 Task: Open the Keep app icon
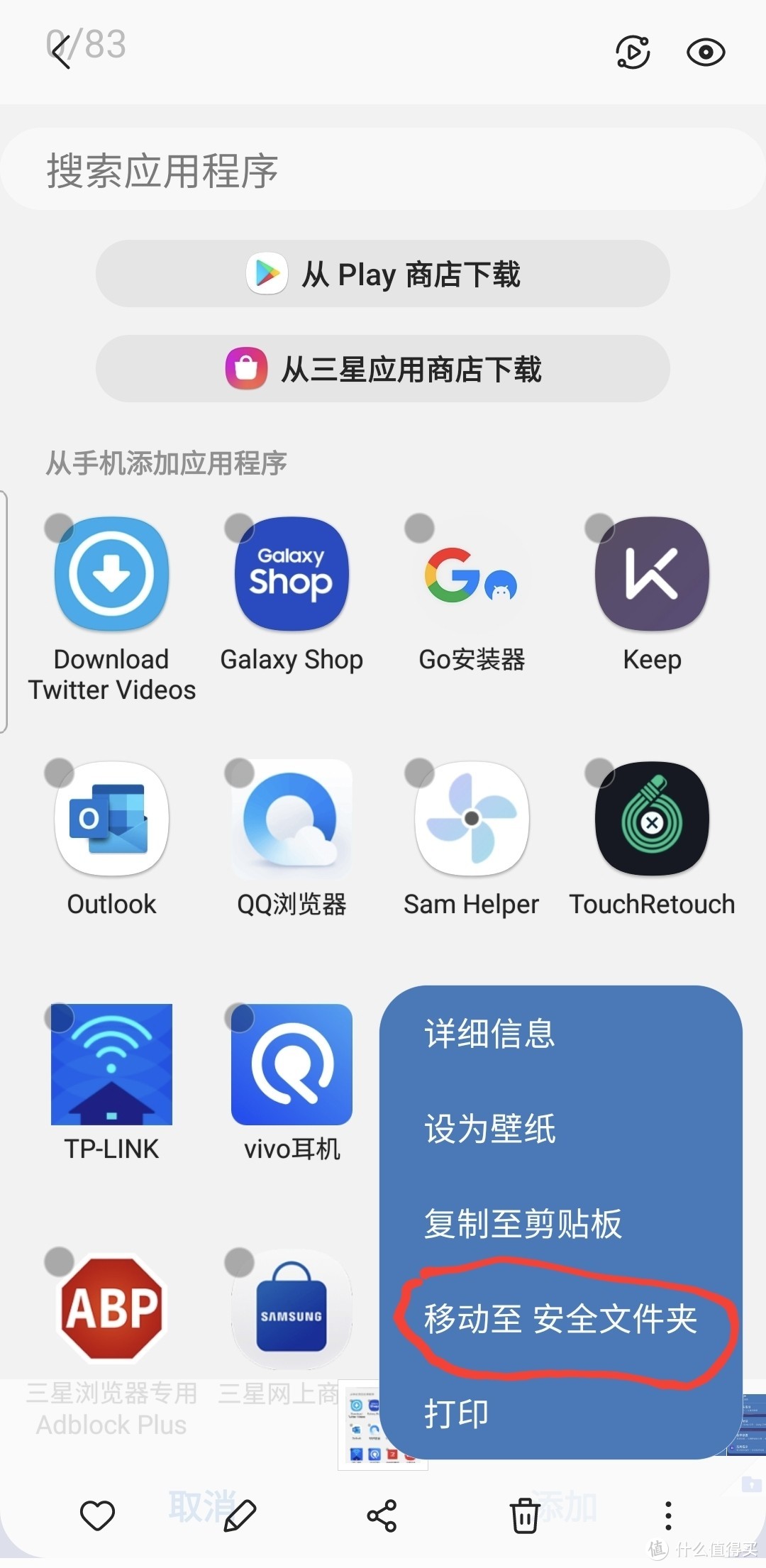pos(650,575)
